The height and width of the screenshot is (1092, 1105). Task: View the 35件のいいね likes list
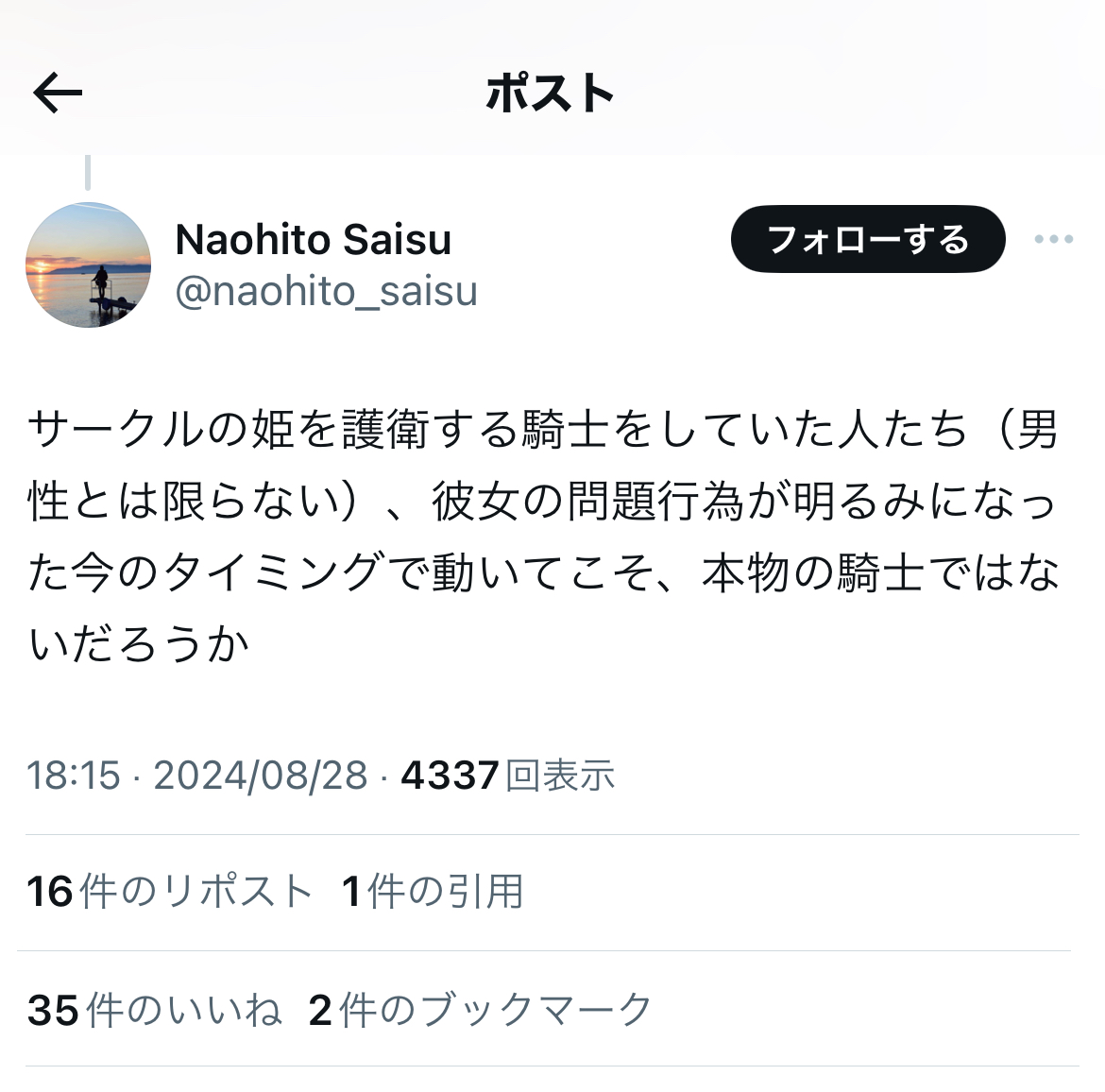tap(155, 1010)
